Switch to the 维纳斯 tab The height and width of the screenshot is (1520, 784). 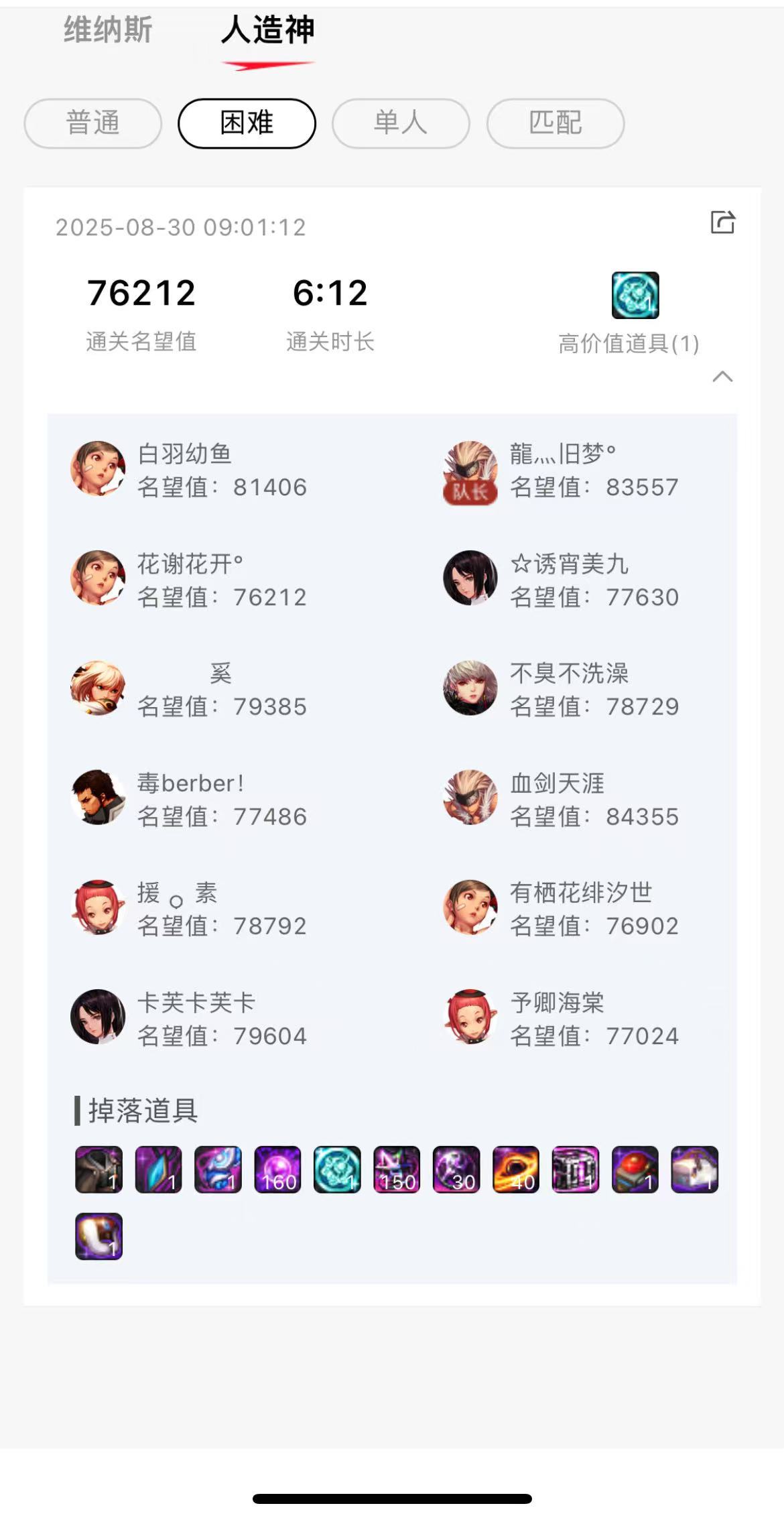(x=108, y=30)
